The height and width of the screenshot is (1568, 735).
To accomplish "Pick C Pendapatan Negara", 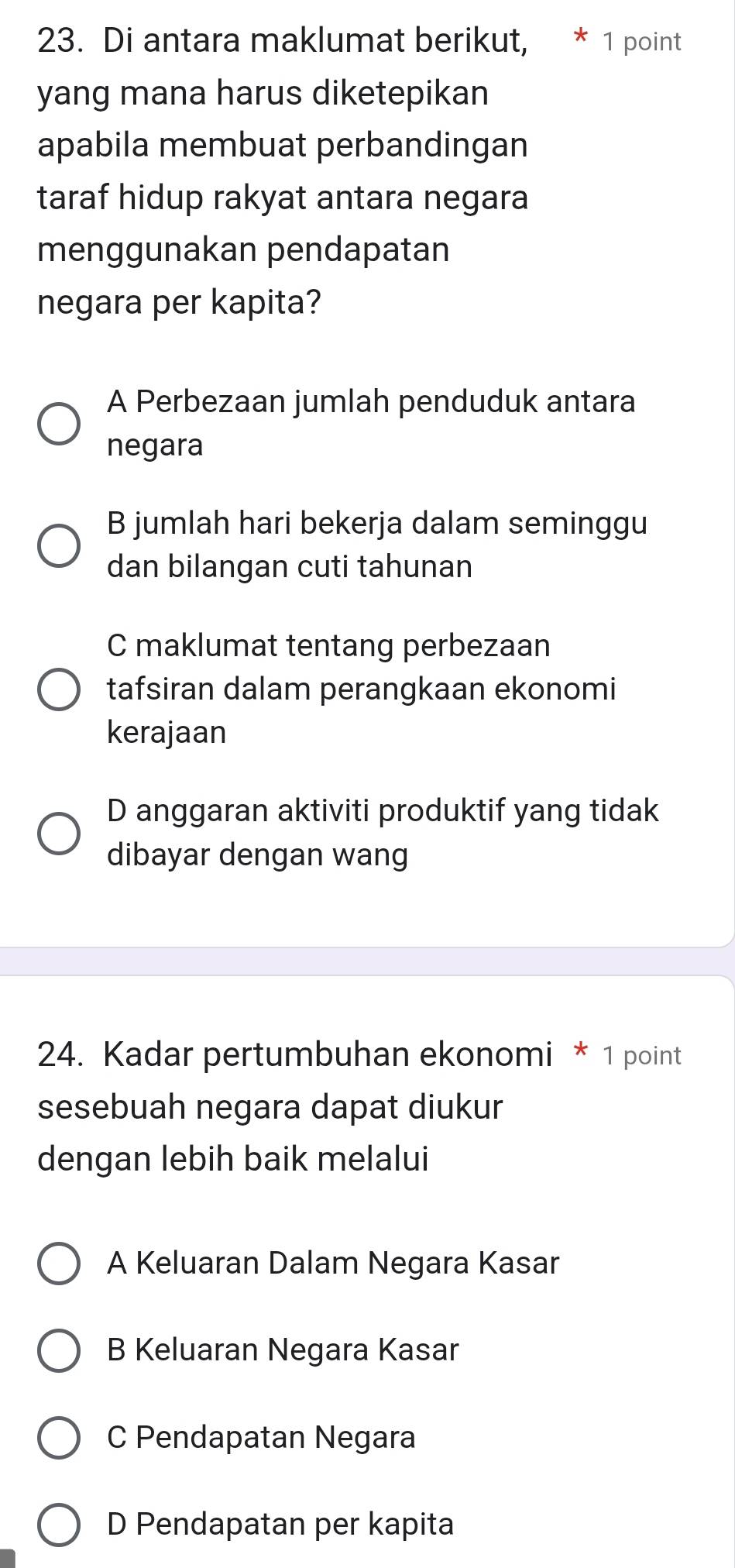I will (59, 1439).
